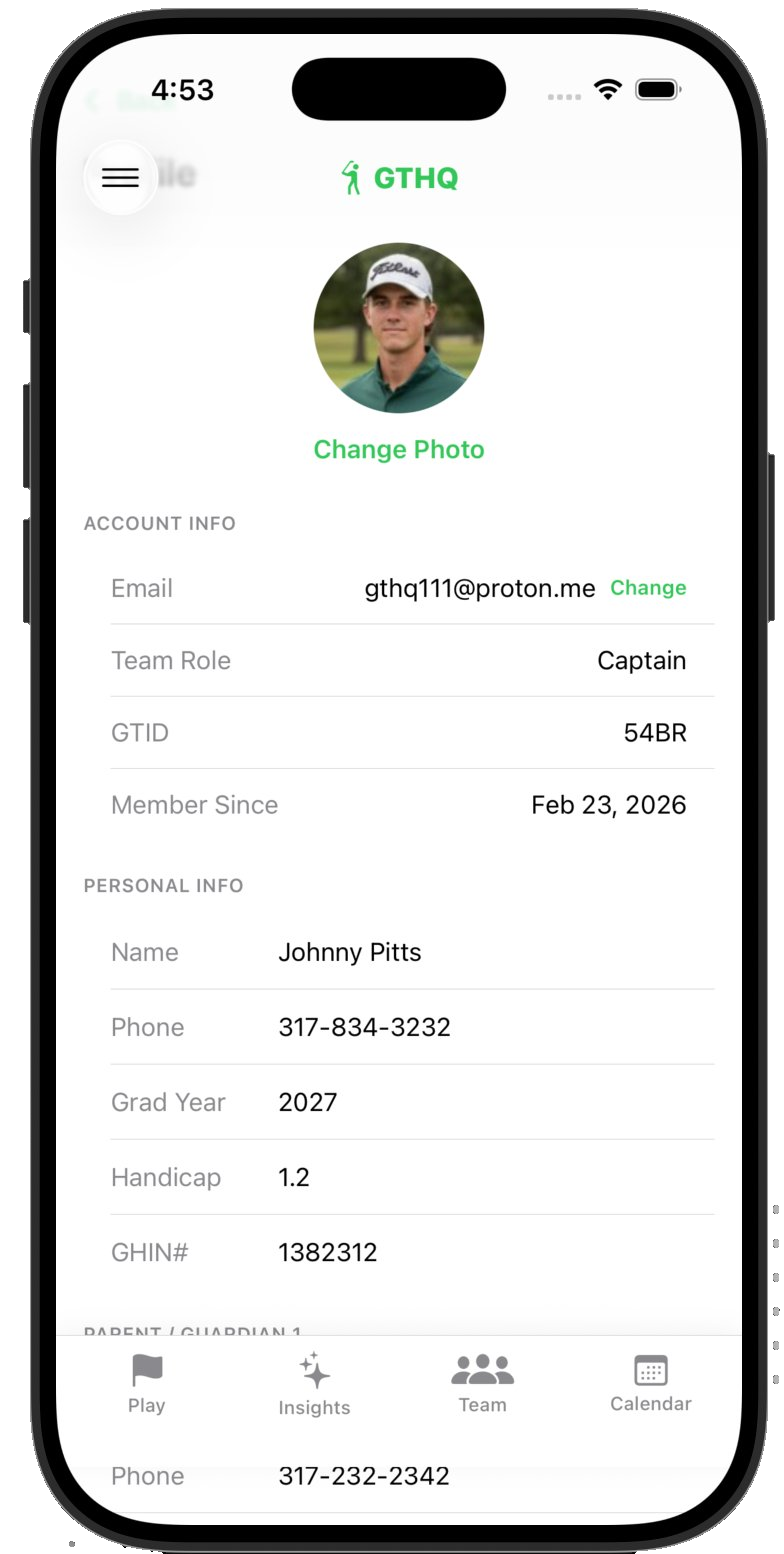
Task: Open the Team tab
Action: click(482, 1384)
